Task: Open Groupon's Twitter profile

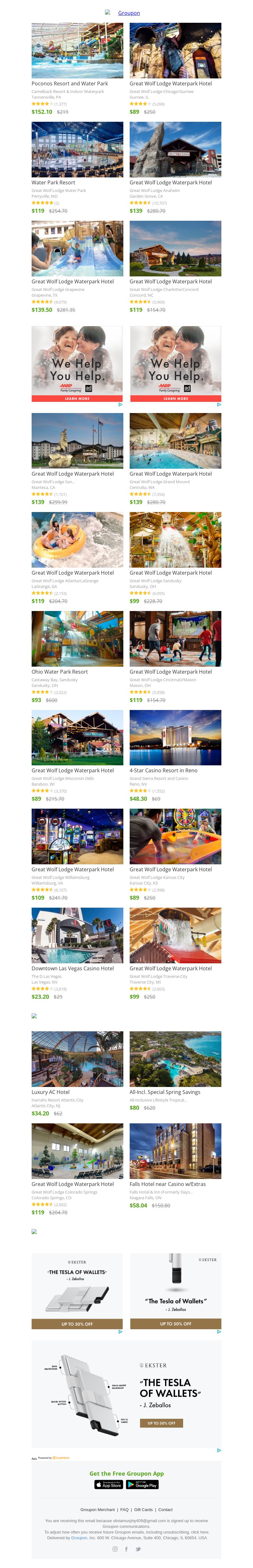Action: point(138,1549)
